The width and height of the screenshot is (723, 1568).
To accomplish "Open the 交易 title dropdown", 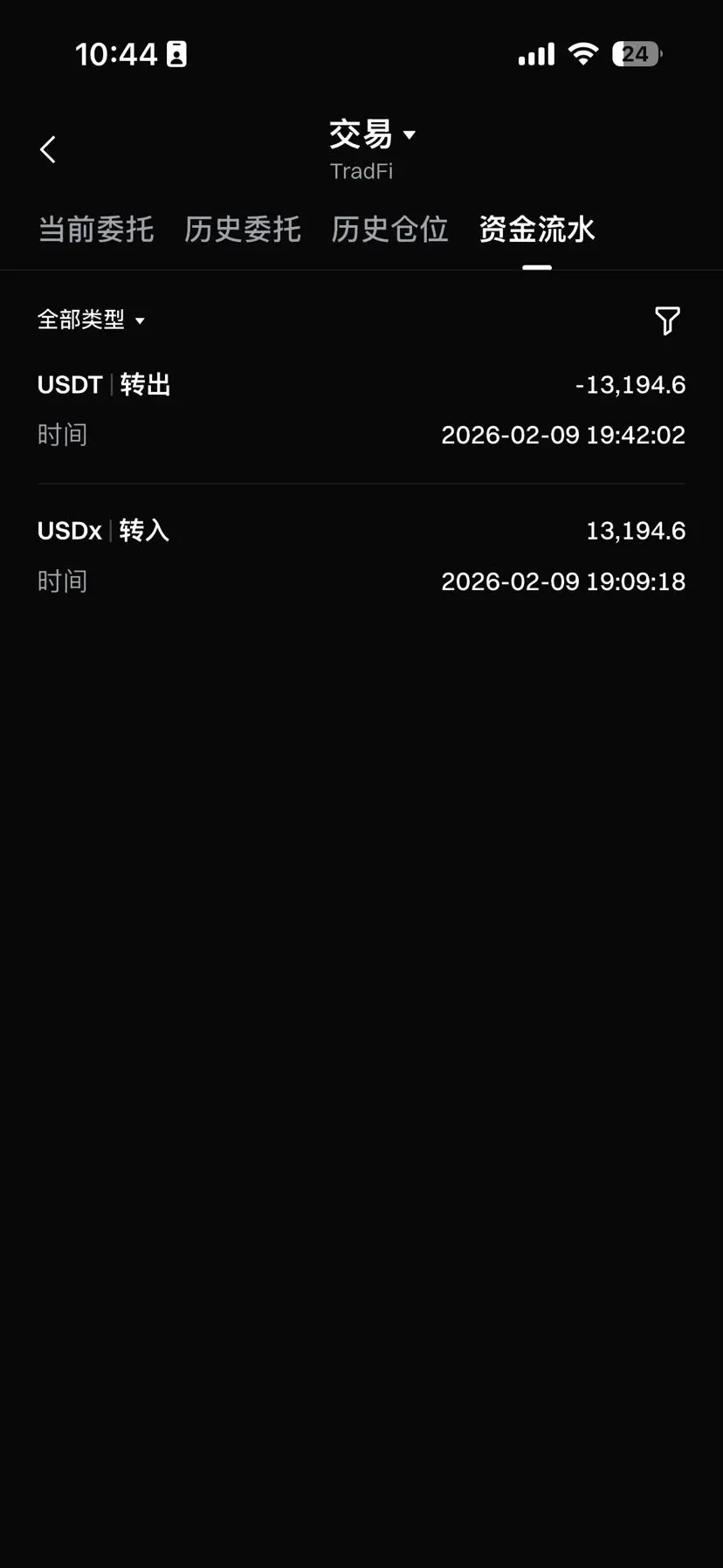I will [x=374, y=134].
